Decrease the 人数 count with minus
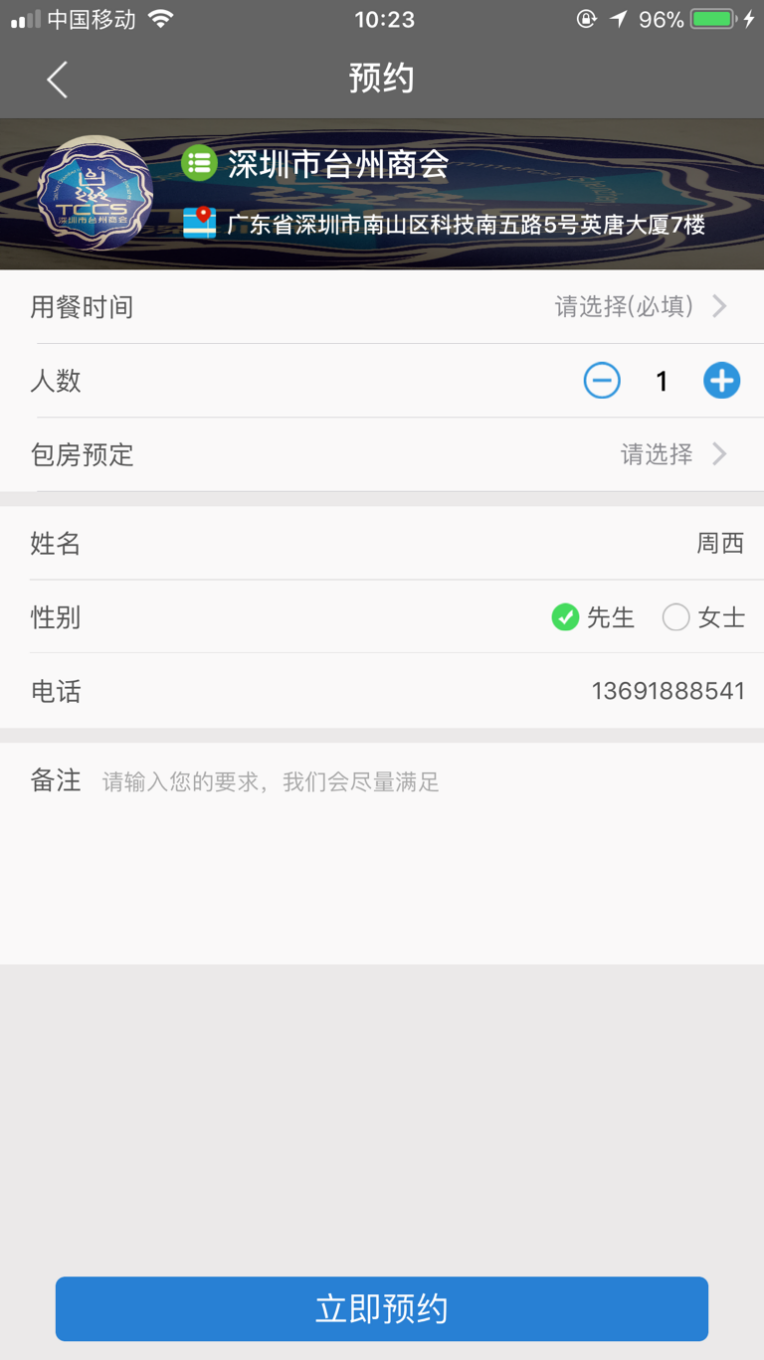The width and height of the screenshot is (764, 1360). tap(602, 381)
